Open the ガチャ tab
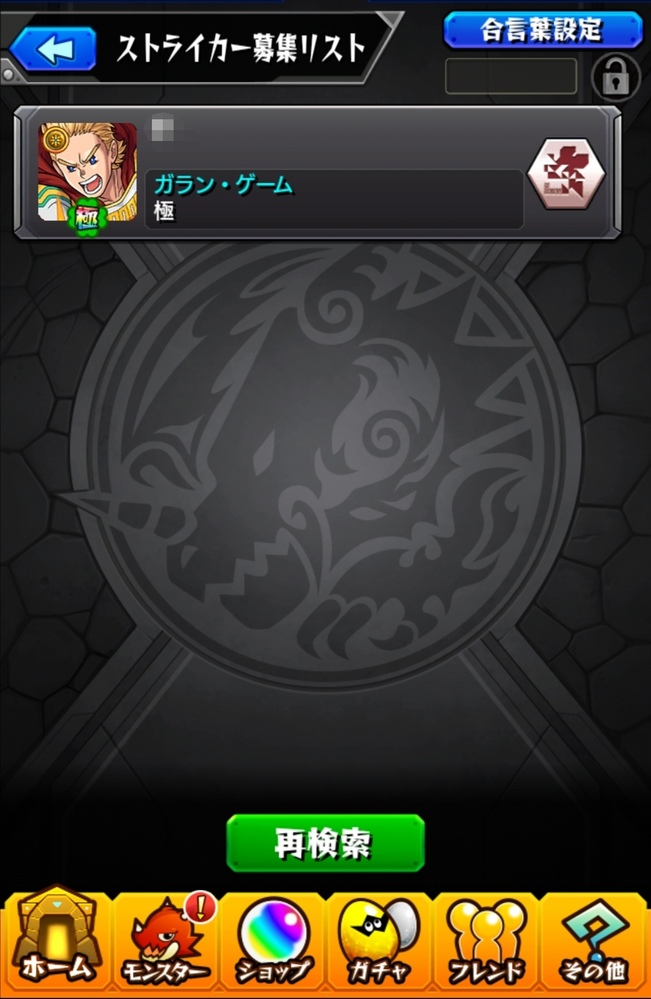 point(380,942)
